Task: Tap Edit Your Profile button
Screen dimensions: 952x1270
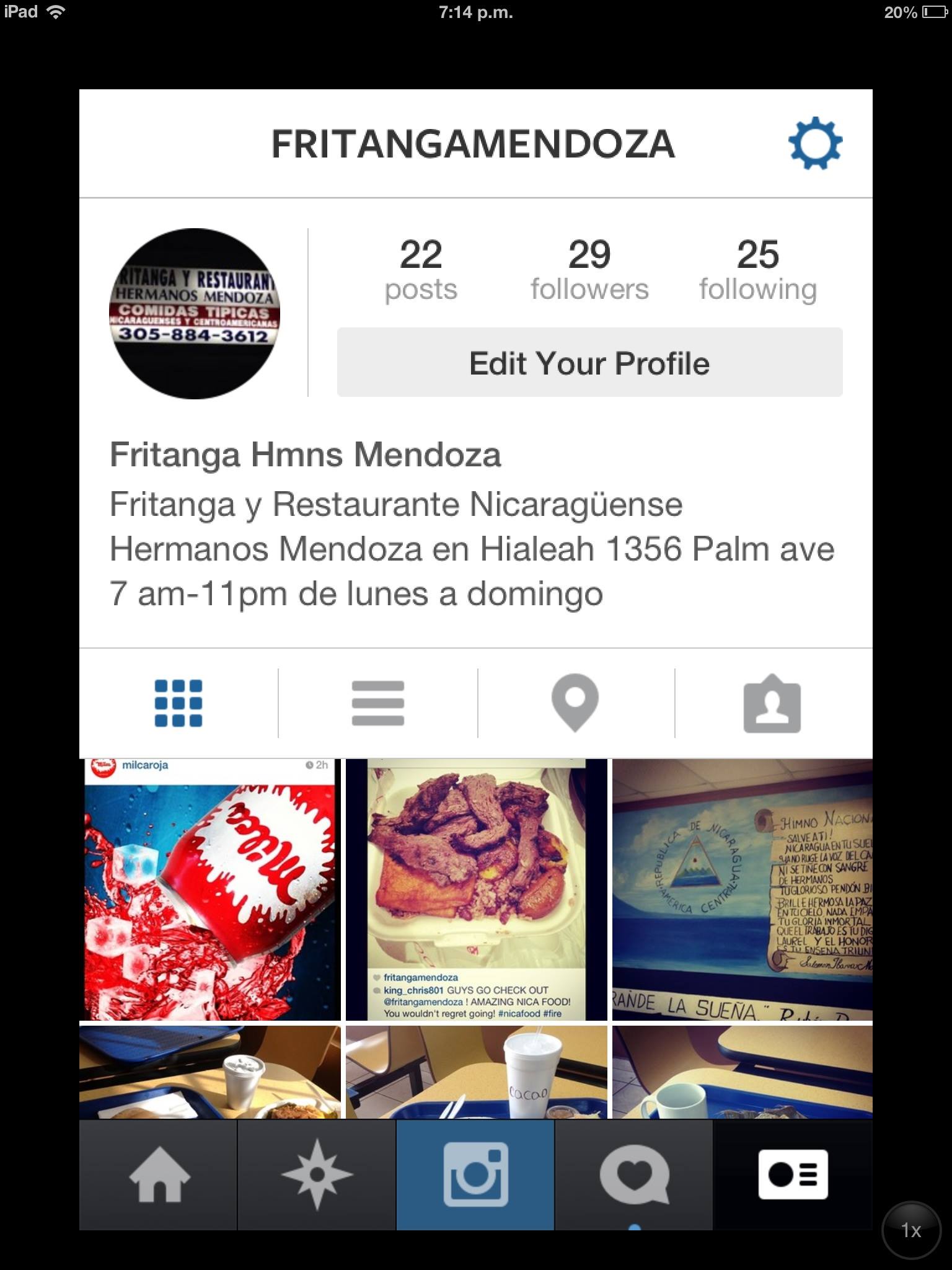Action: point(589,363)
